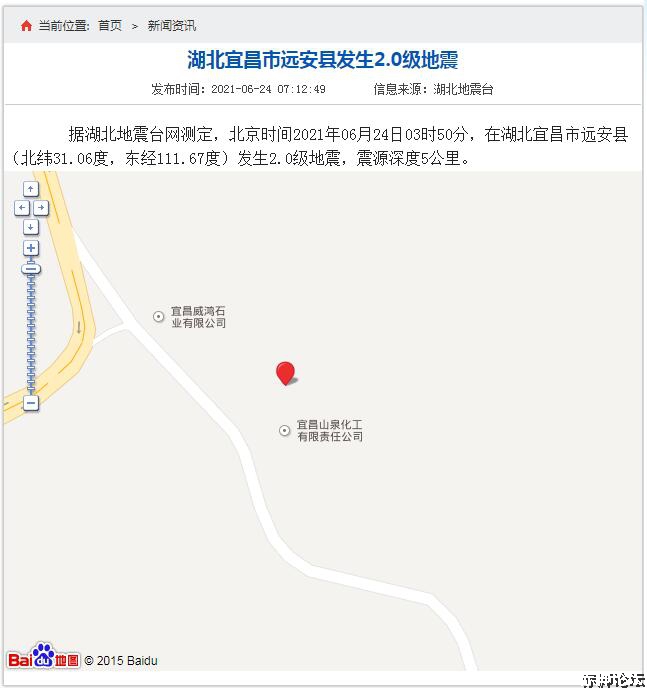Pan the map right with the arrow
Viewport: 647px width, 692px height.
(x=41, y=208)
